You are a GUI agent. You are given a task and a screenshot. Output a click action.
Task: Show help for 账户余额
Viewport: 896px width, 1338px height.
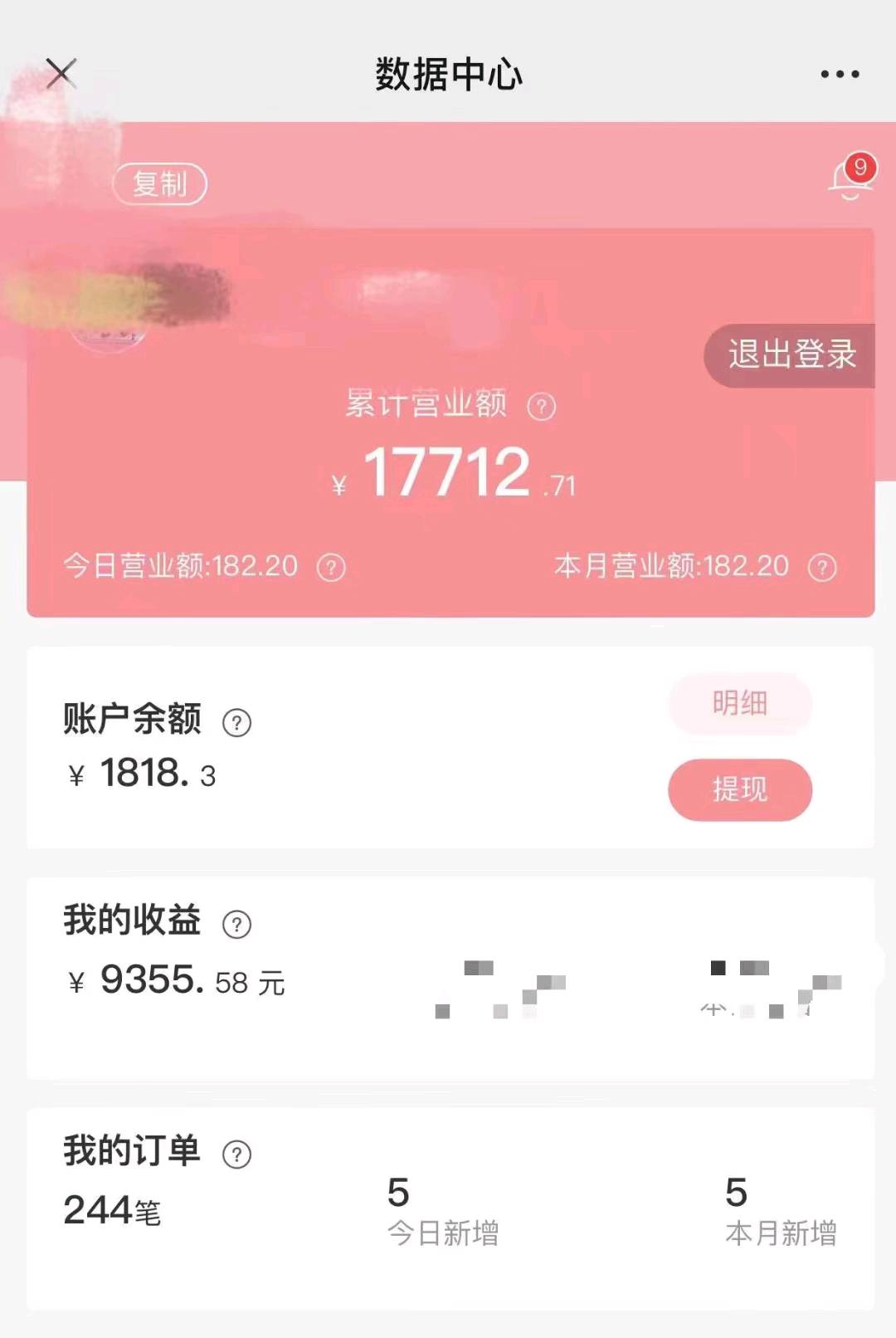(236, 723)
